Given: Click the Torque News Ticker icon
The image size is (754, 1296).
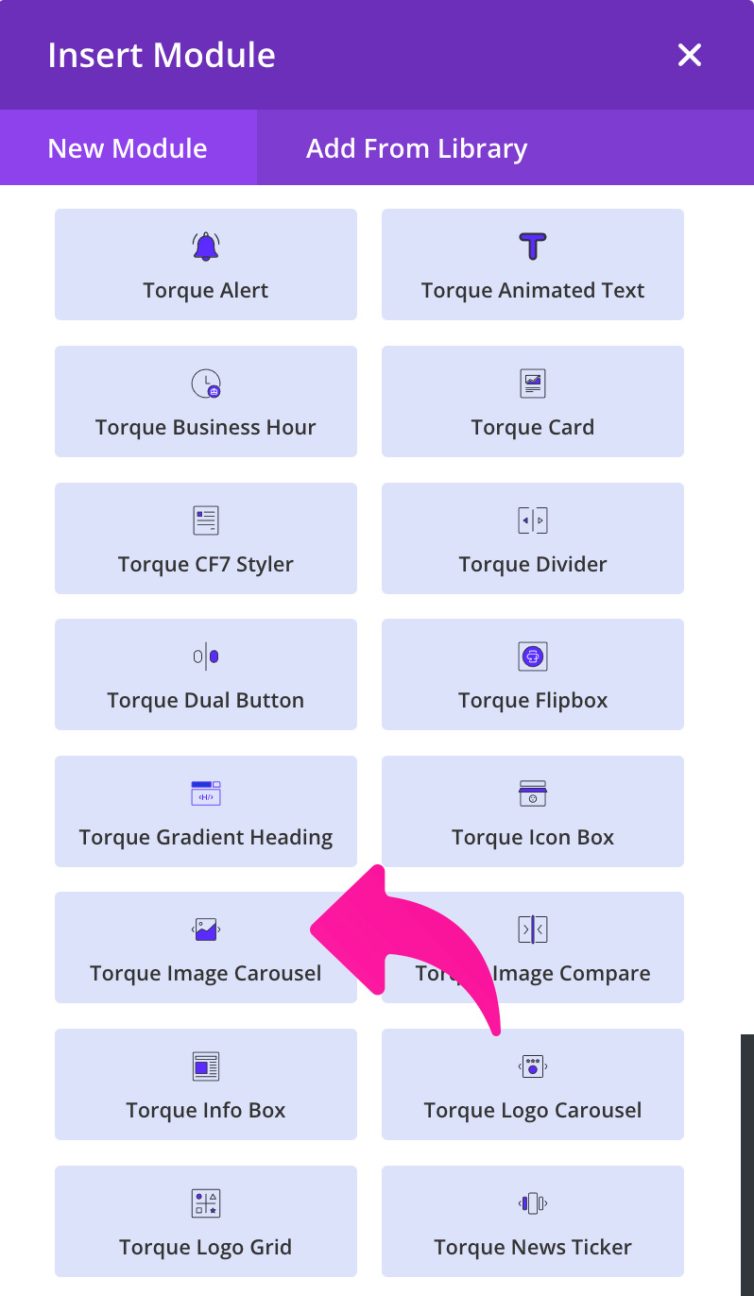Looking at the screenshot, I should pos(532,1201).
